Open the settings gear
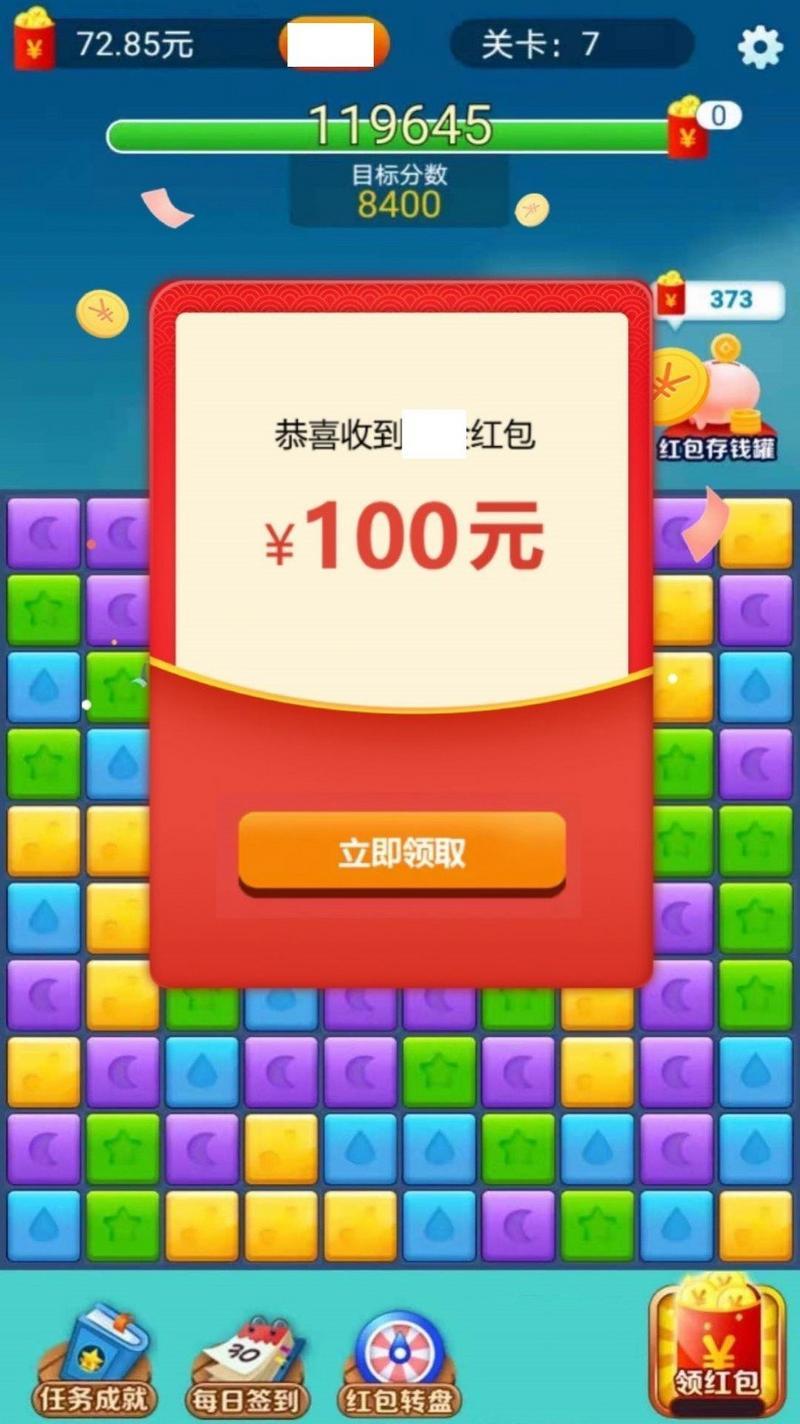This screenshot has height=1424, width=800. (x=759, y=46)
